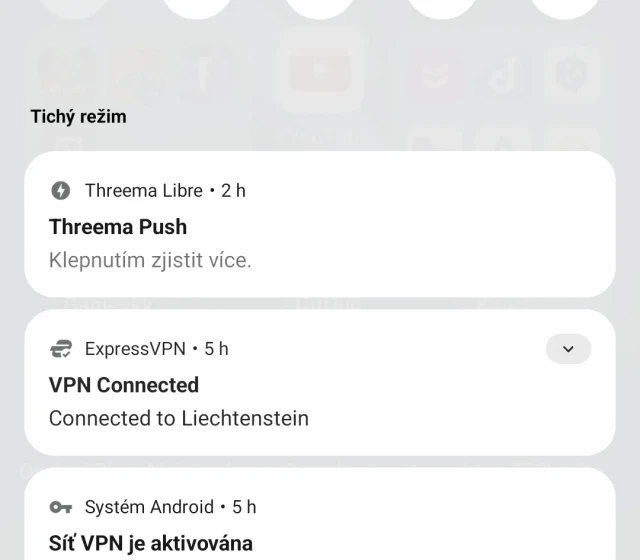Image resolution: width=640 pixels, height=560 pixels.
Task: Open the Threema Push notification
Action: (318, 226)
